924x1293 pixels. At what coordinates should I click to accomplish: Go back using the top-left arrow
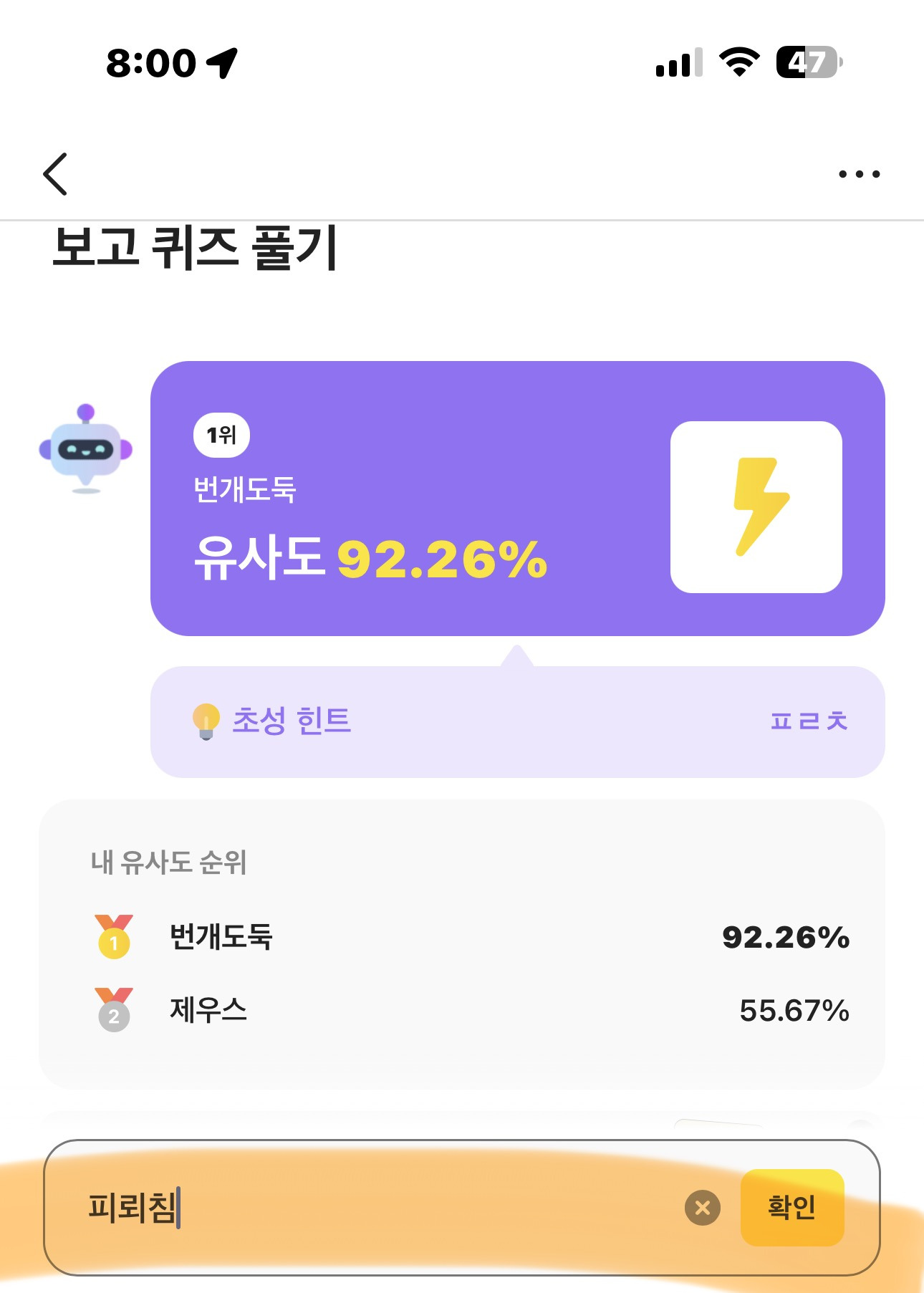point(55,174)
